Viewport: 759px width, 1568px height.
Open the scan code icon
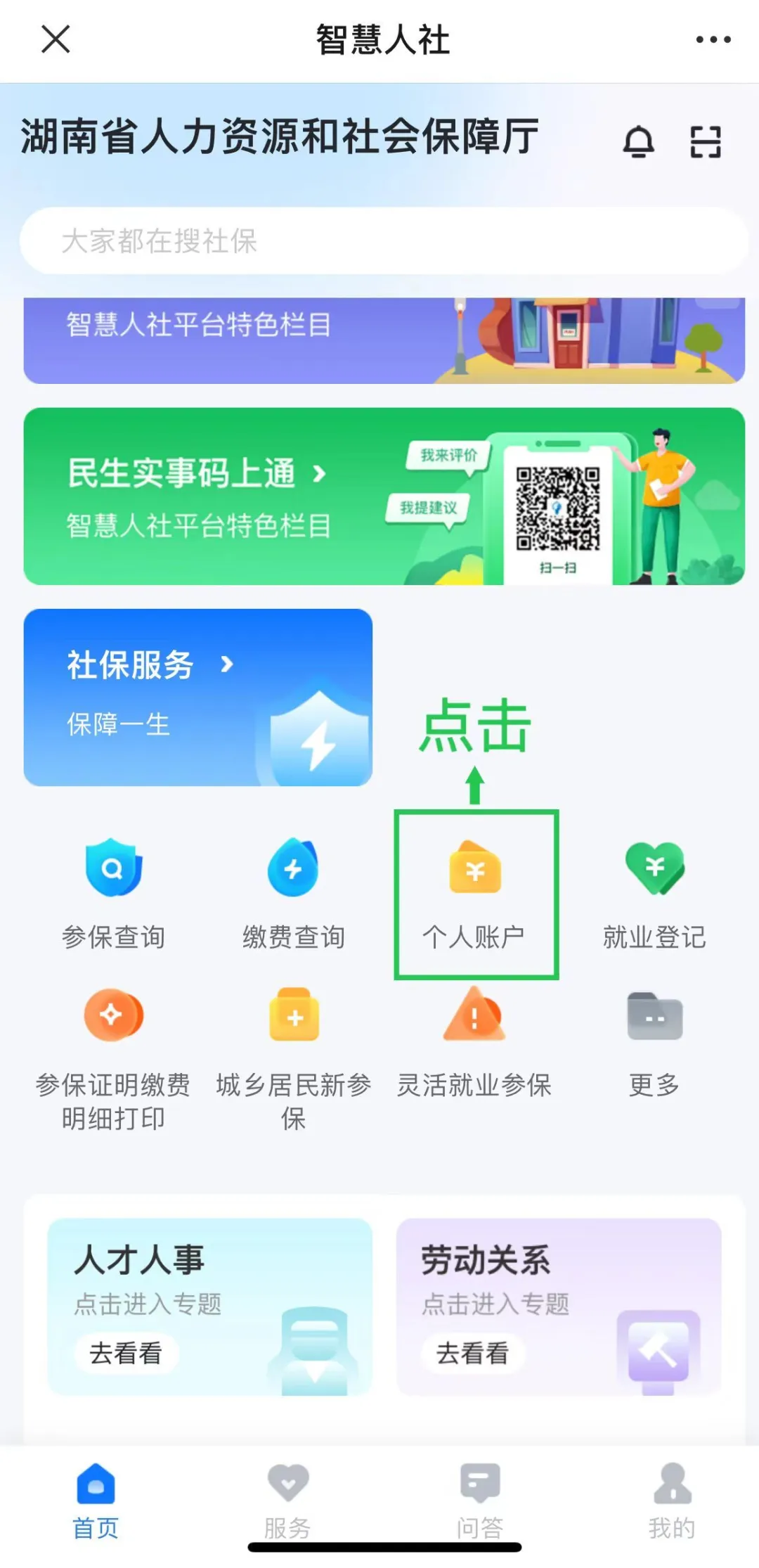[705, 141]
